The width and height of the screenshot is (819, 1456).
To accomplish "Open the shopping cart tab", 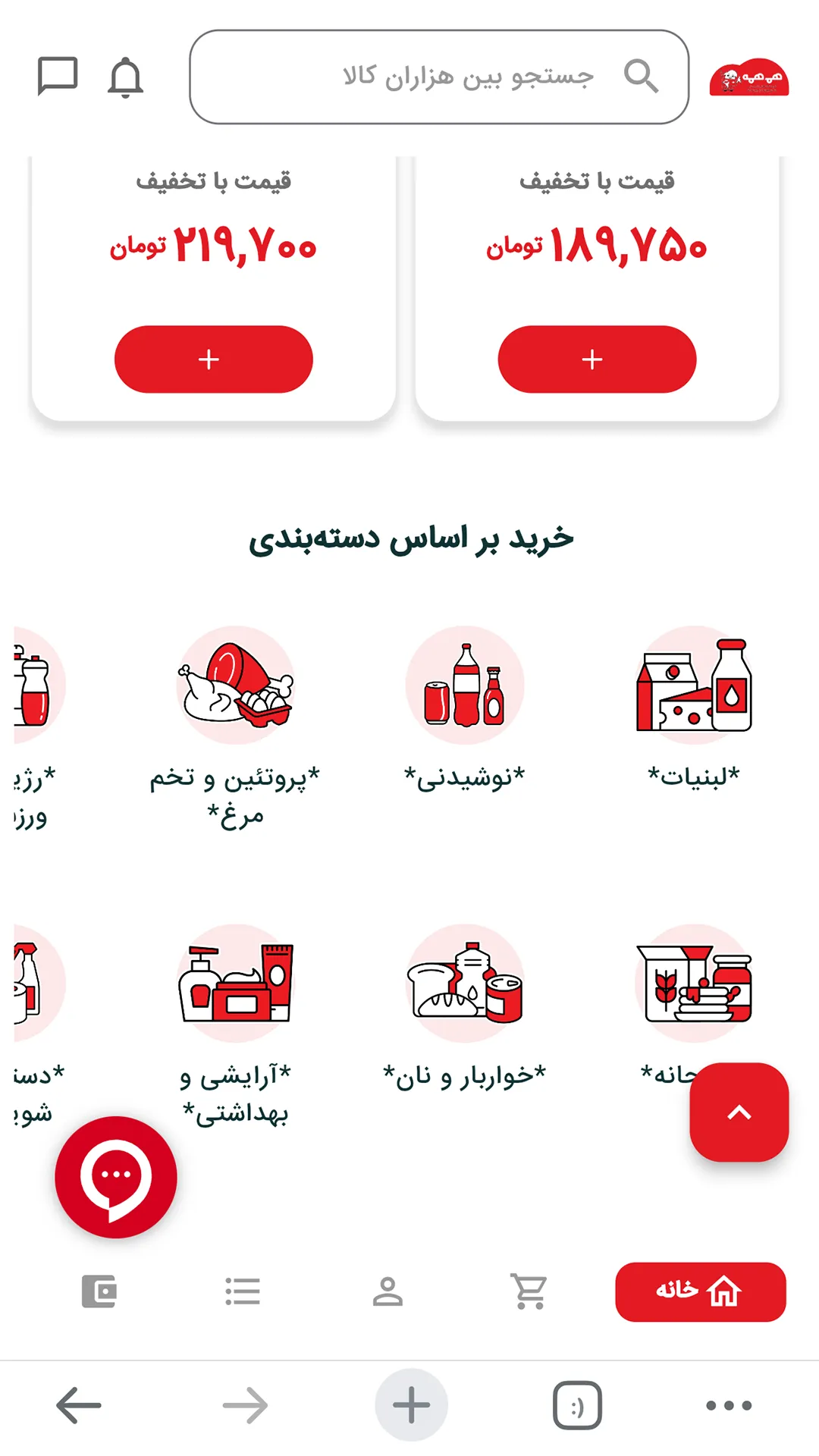I will click(x=529, y=1291).
